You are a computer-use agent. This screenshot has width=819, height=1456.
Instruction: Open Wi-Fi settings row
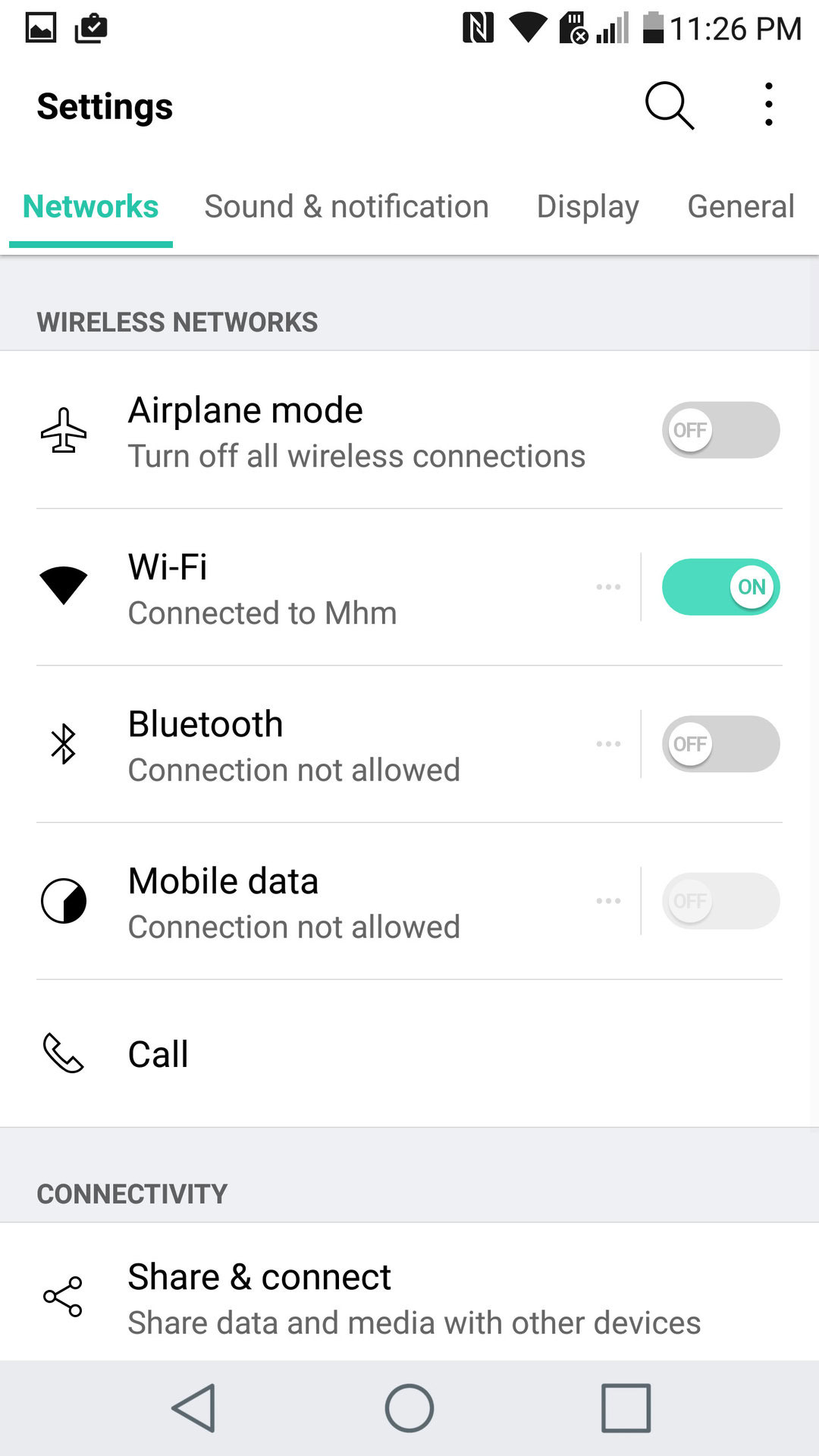(x=303, y=588)
